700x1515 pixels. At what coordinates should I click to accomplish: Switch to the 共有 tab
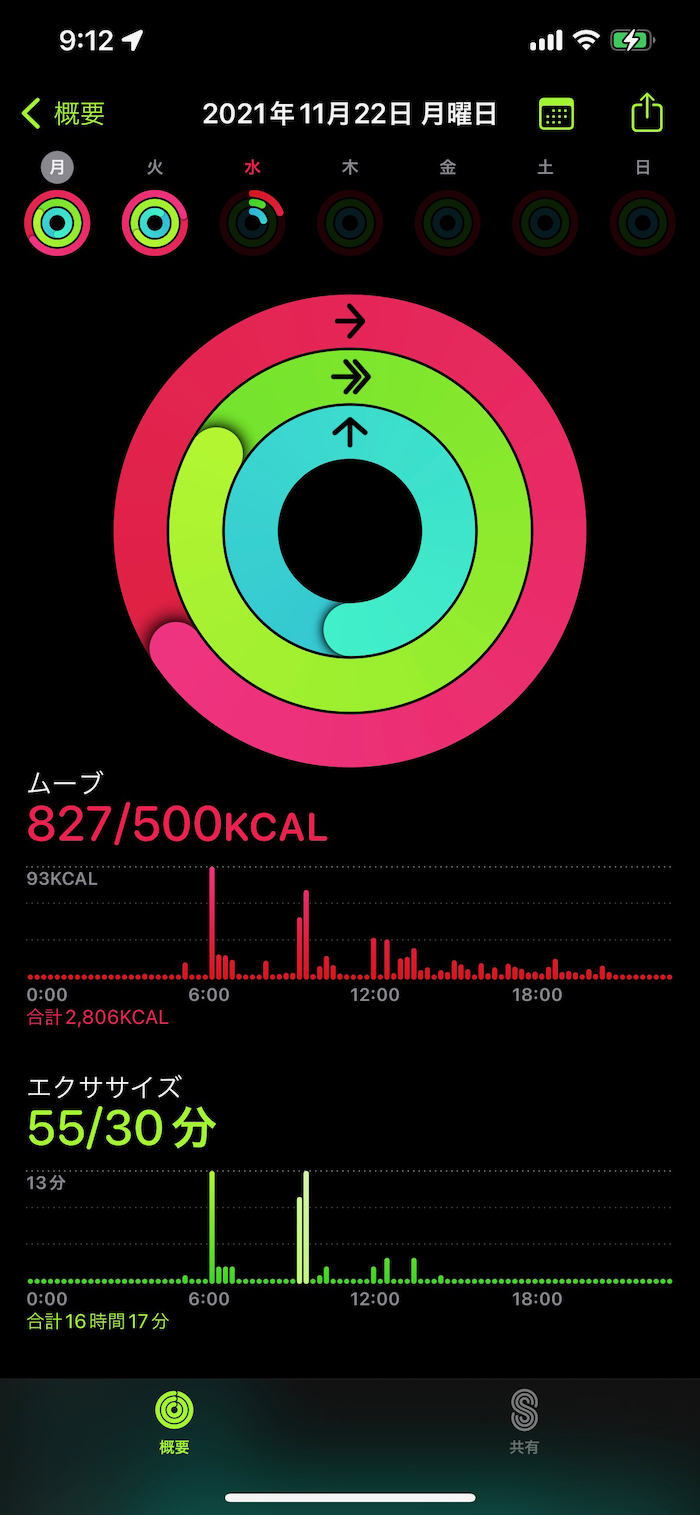tap(524, 1422)
